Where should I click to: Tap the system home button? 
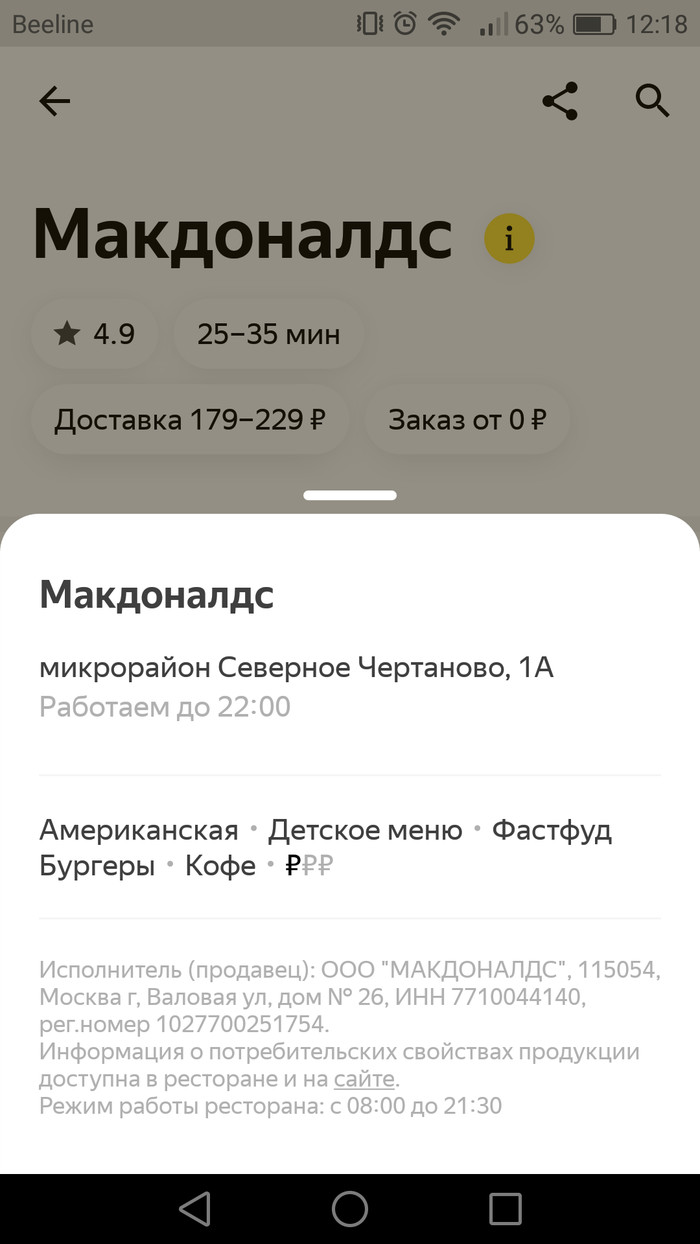350,1208
